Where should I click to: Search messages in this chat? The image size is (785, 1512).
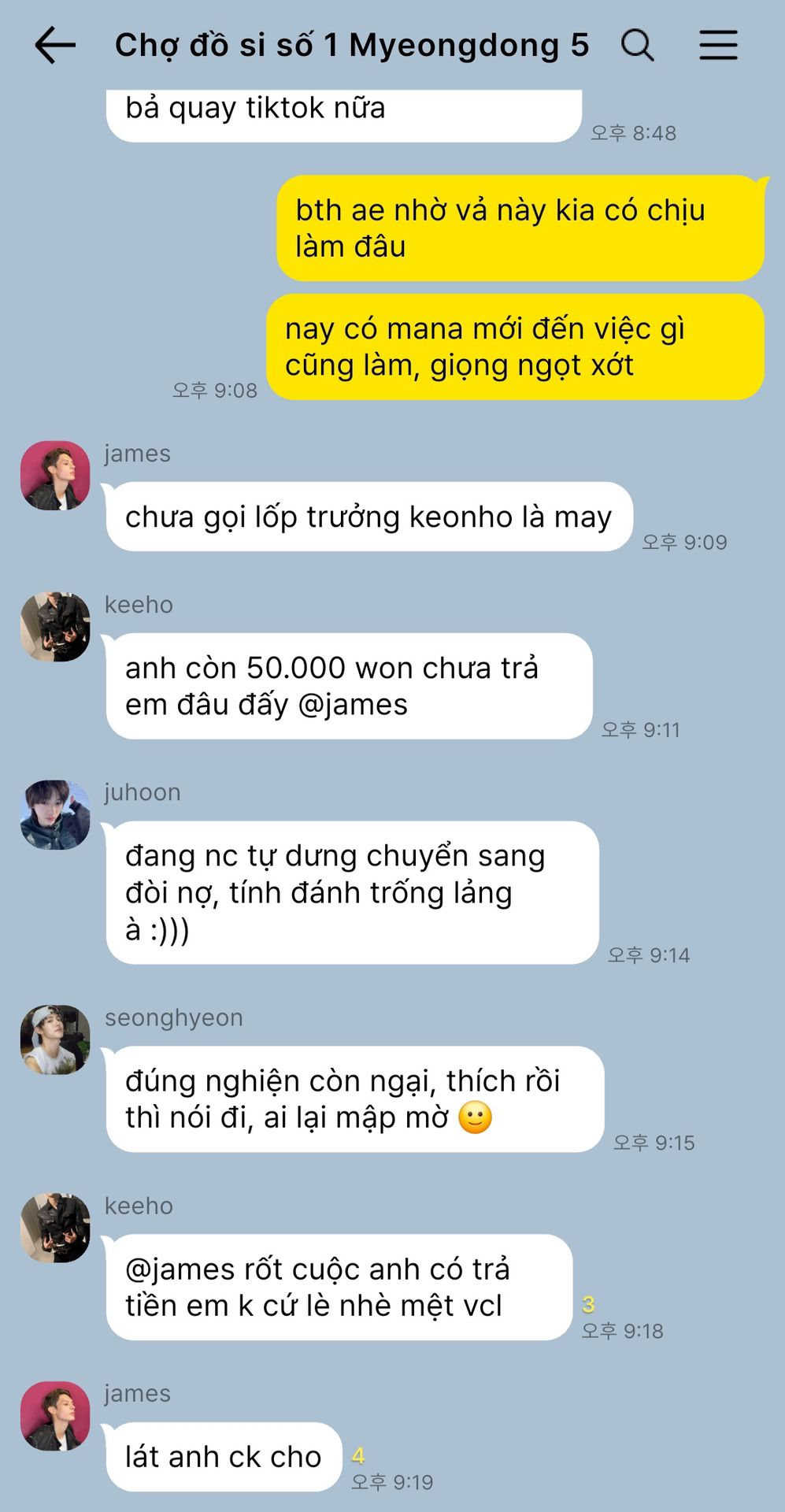click(637, 45)
